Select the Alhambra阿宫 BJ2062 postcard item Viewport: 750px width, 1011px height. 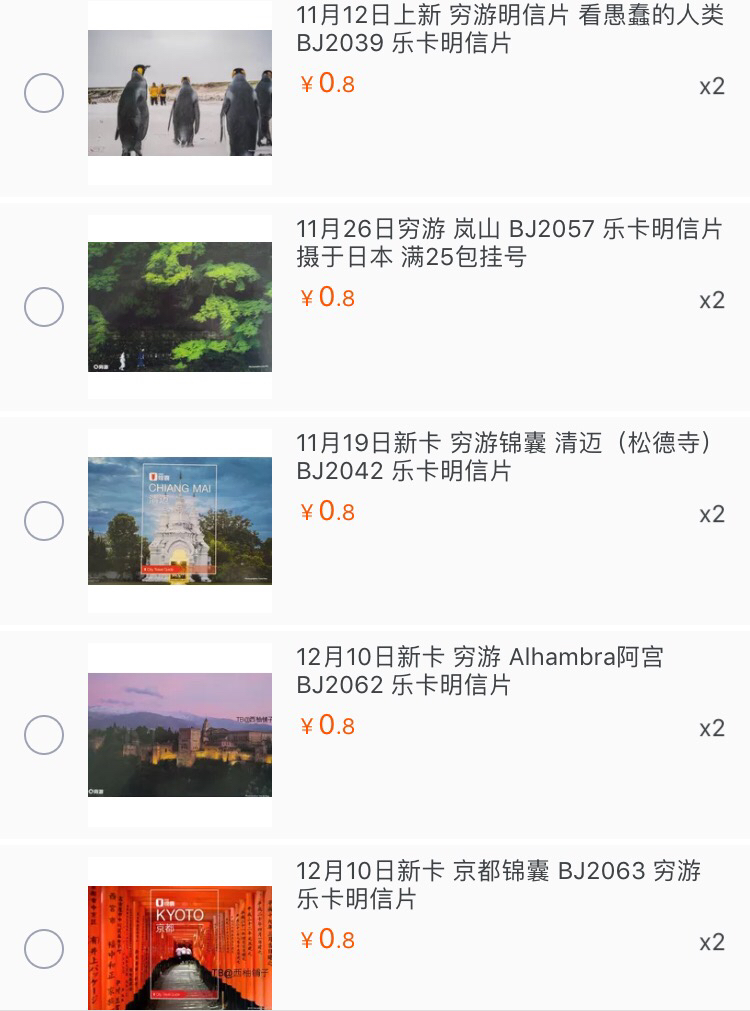tap(44, 735)
